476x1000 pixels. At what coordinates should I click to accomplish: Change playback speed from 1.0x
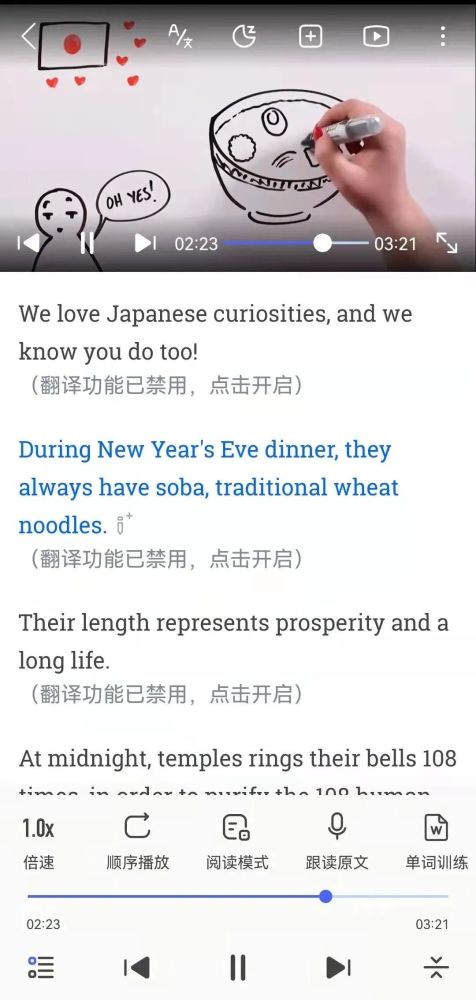[x=39, y=842]
